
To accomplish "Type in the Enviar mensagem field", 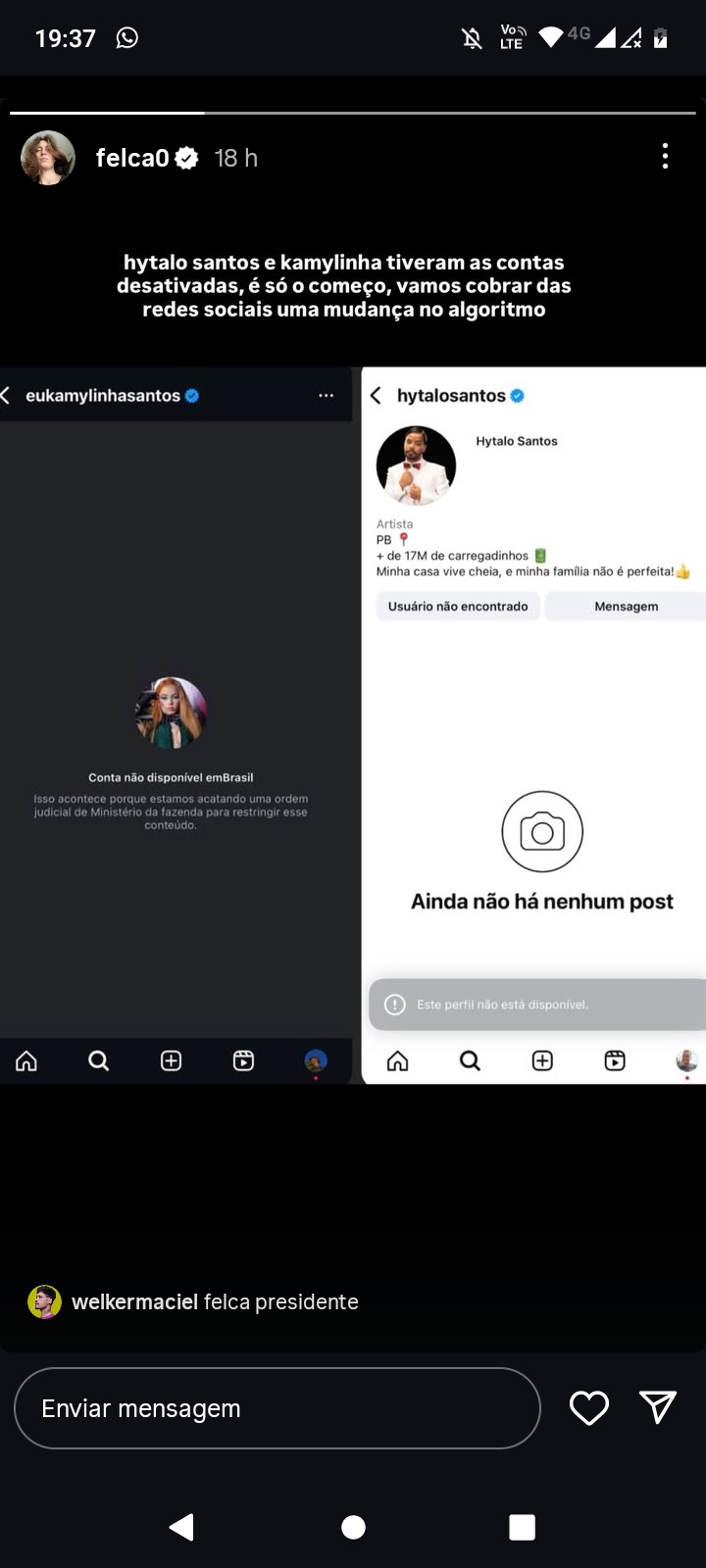I will [277, 1408].
